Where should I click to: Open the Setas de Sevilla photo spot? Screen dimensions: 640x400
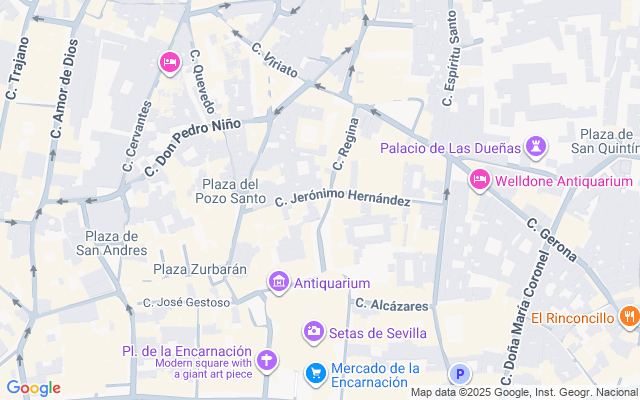pyautogui.click(x=314, y=332)
